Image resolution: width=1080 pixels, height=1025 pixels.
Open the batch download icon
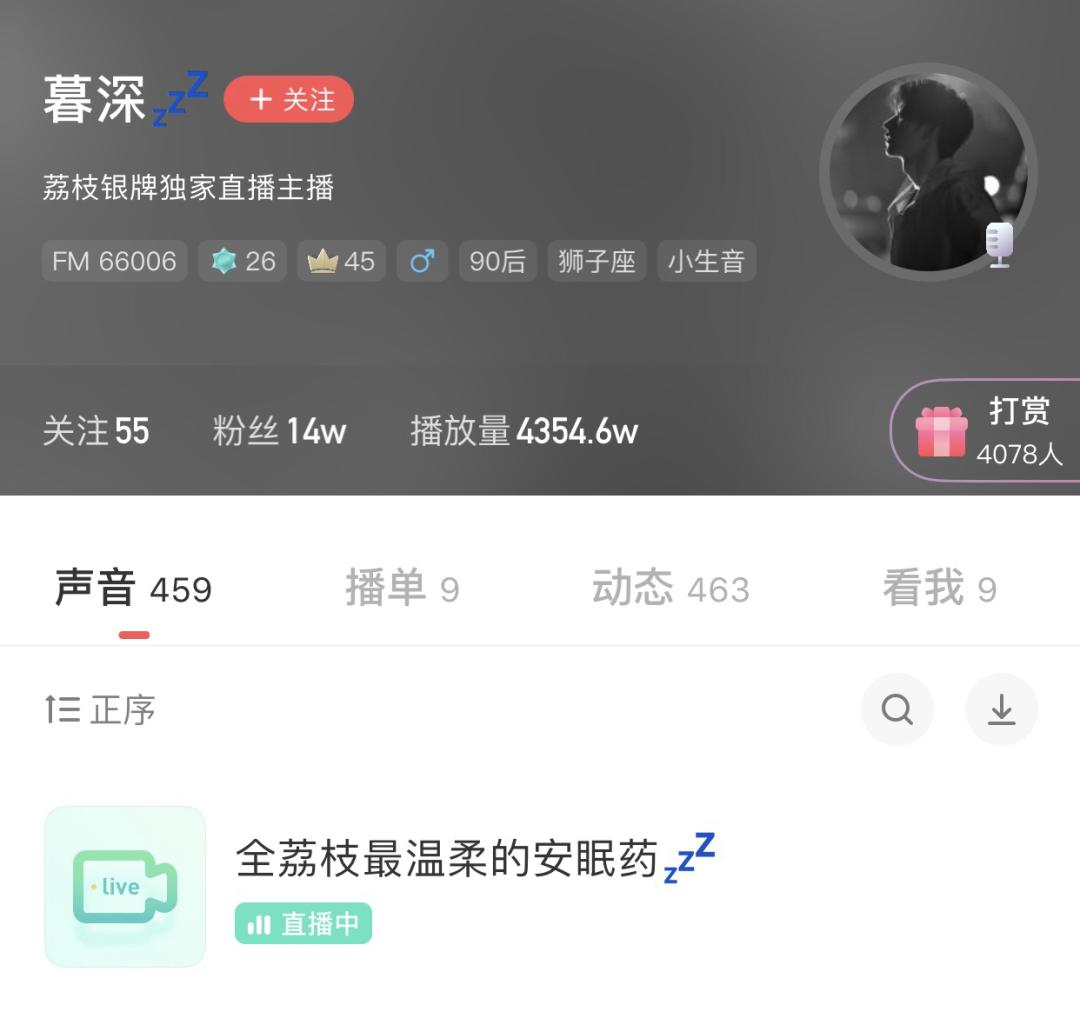pos(1001,710)
